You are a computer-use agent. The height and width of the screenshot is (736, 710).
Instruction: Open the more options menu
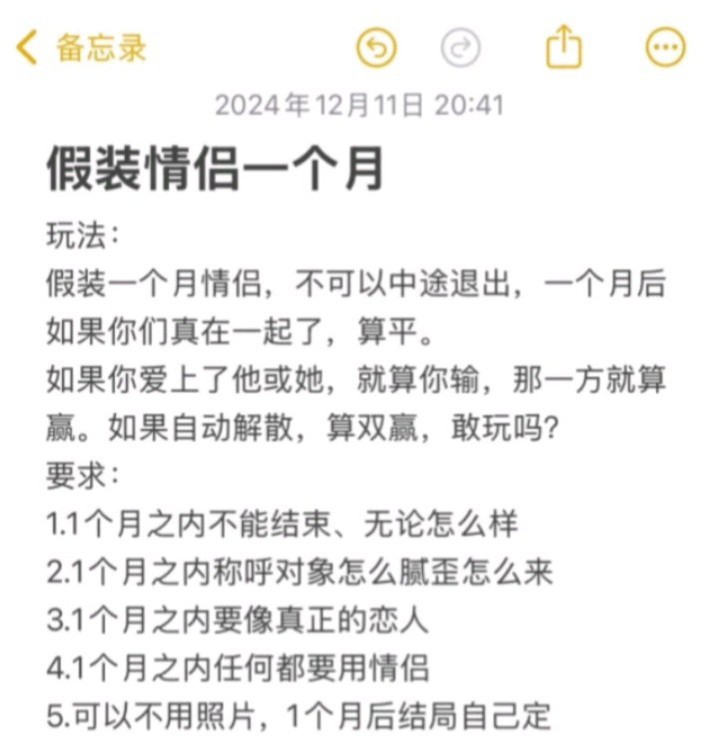665,47
